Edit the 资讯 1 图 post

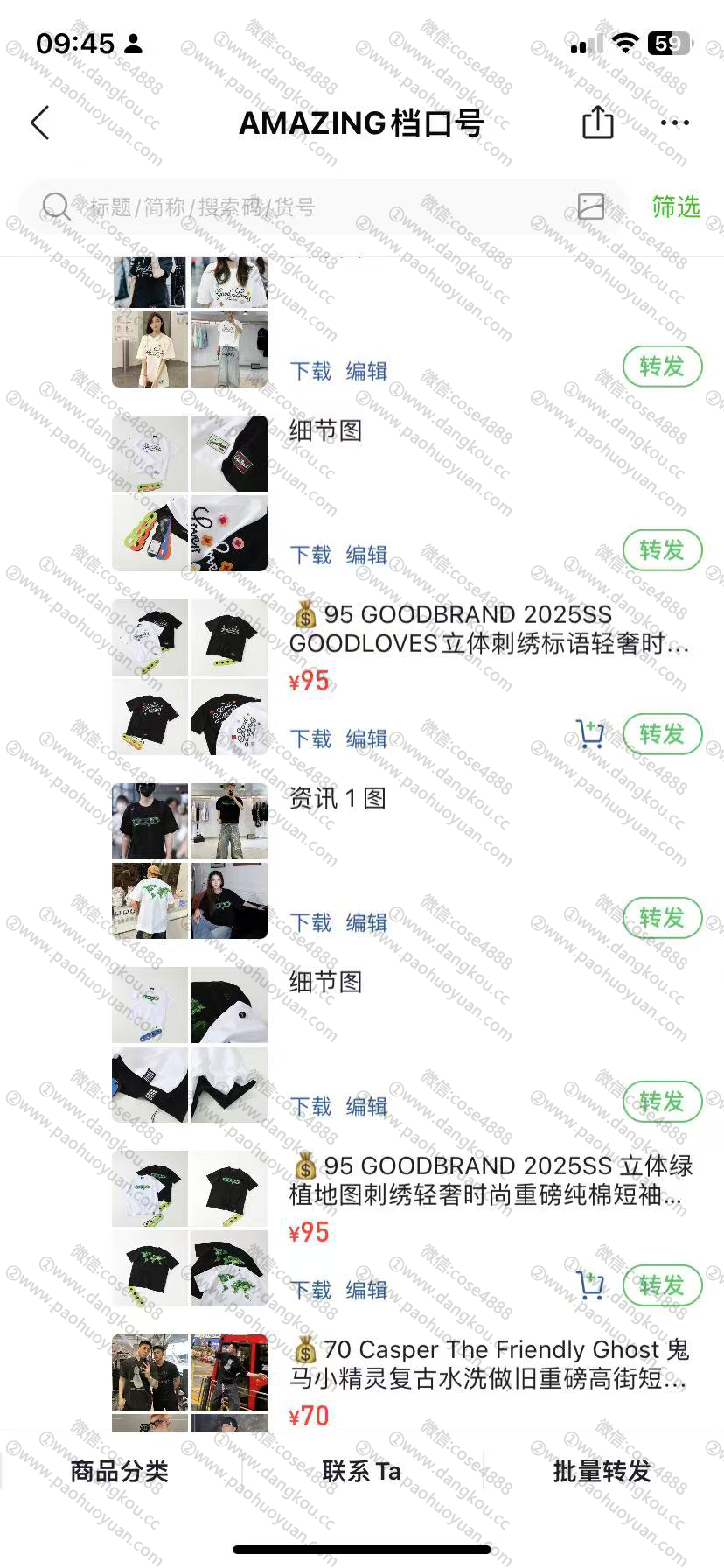[366, 923]
